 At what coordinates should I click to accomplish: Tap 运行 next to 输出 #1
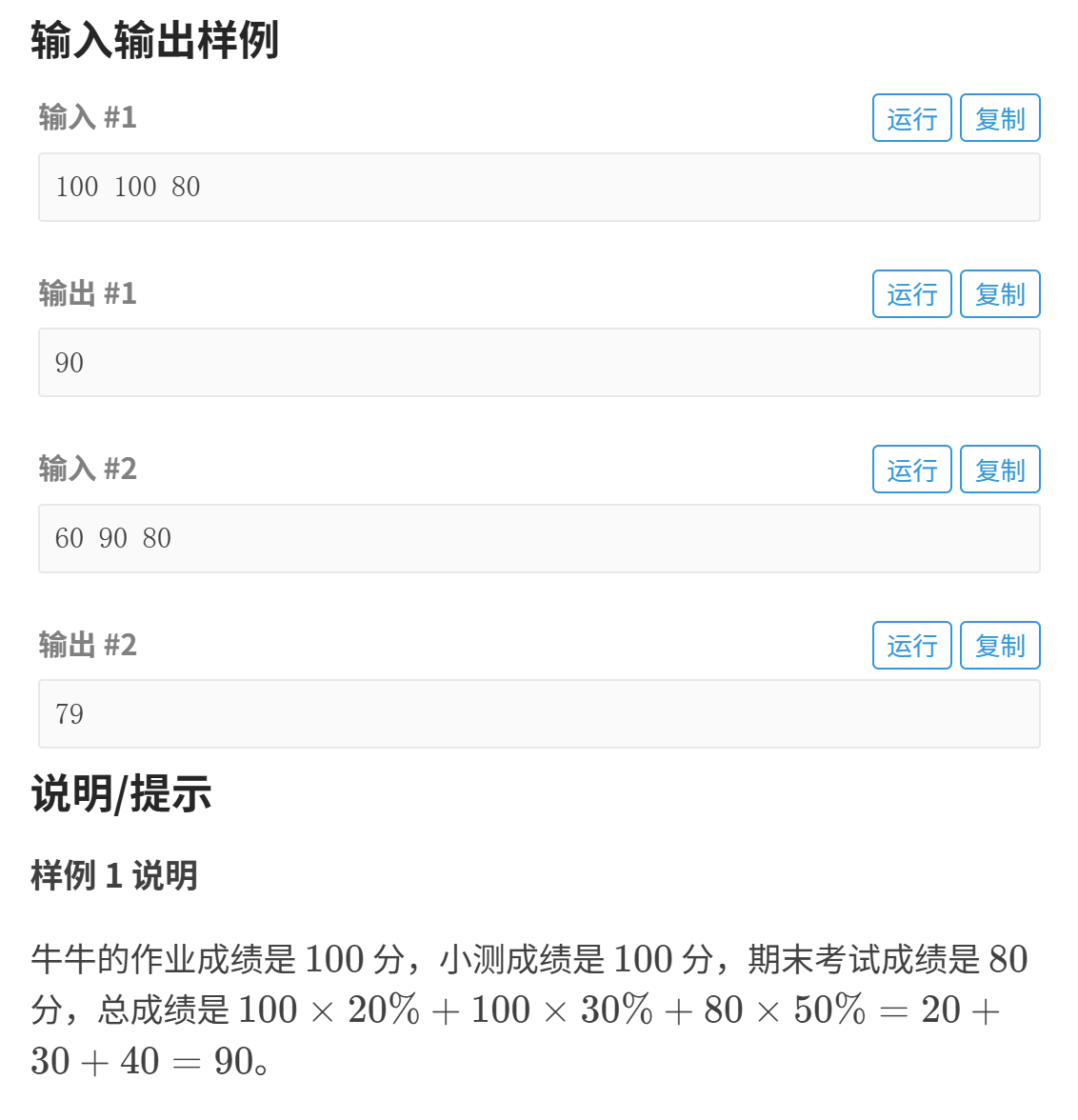click(911, 294)
